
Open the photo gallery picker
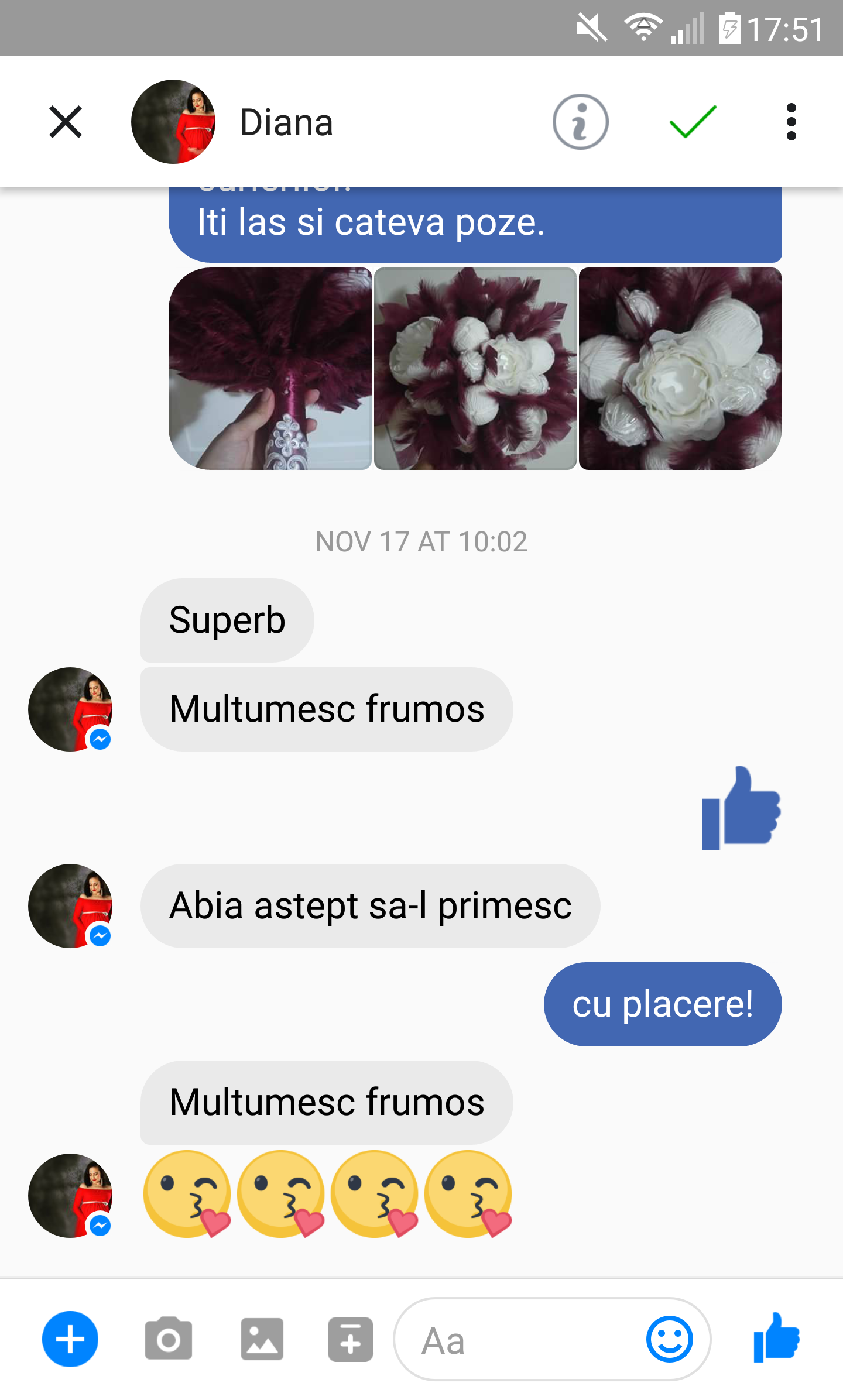262,1339
